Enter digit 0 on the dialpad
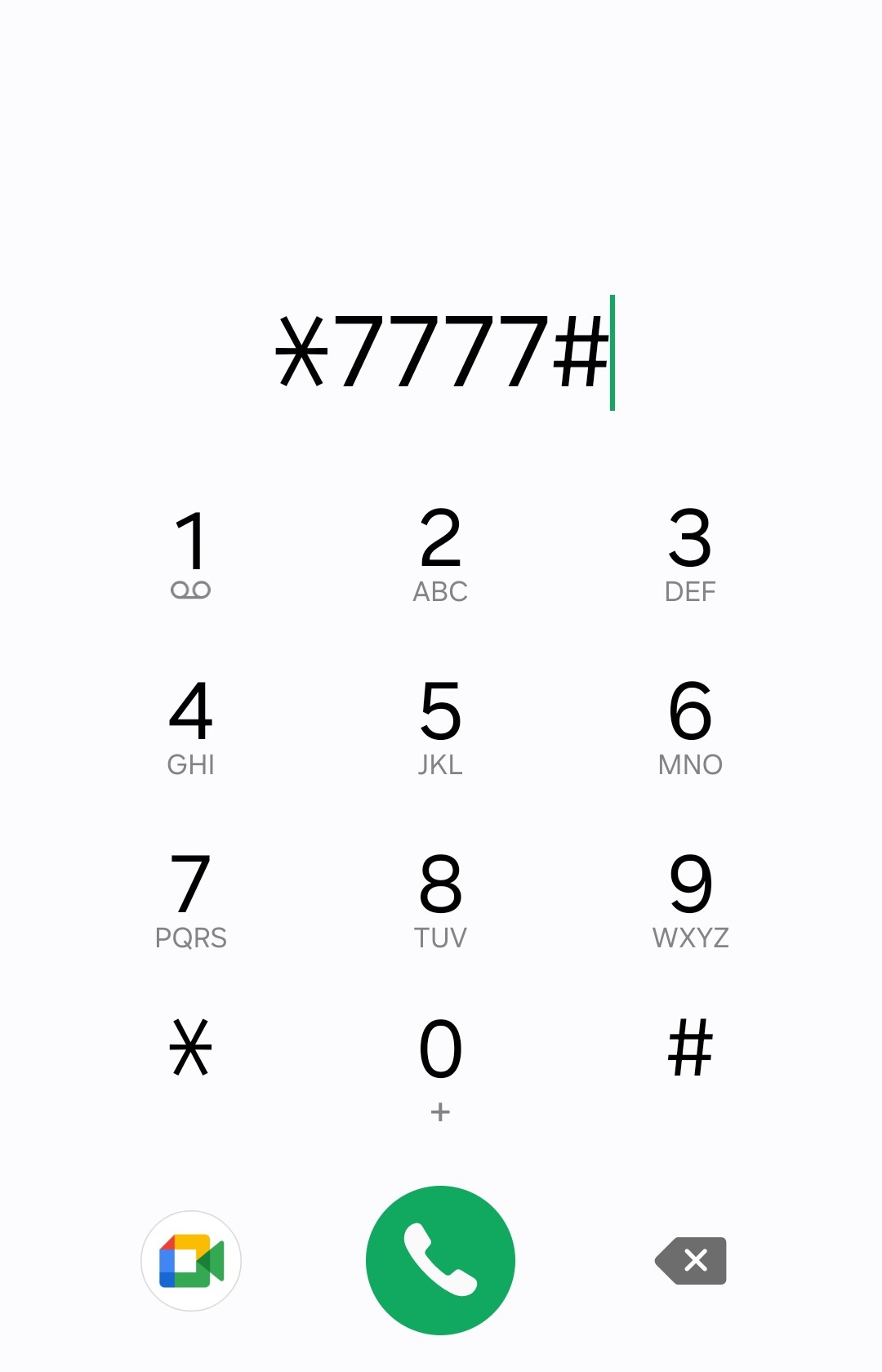 point(440,1062)
